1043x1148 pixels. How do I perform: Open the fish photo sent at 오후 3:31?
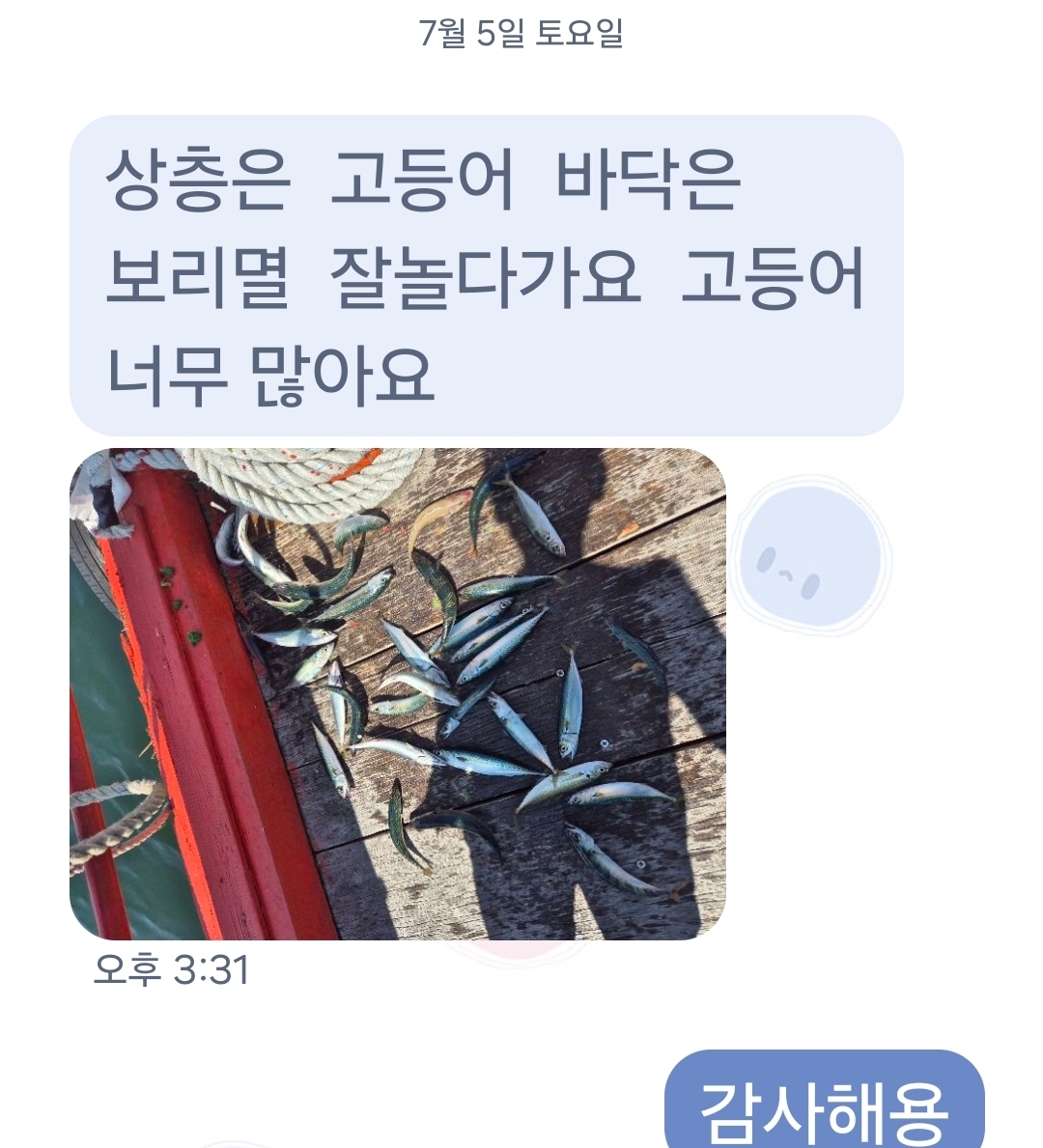[397, 693]
